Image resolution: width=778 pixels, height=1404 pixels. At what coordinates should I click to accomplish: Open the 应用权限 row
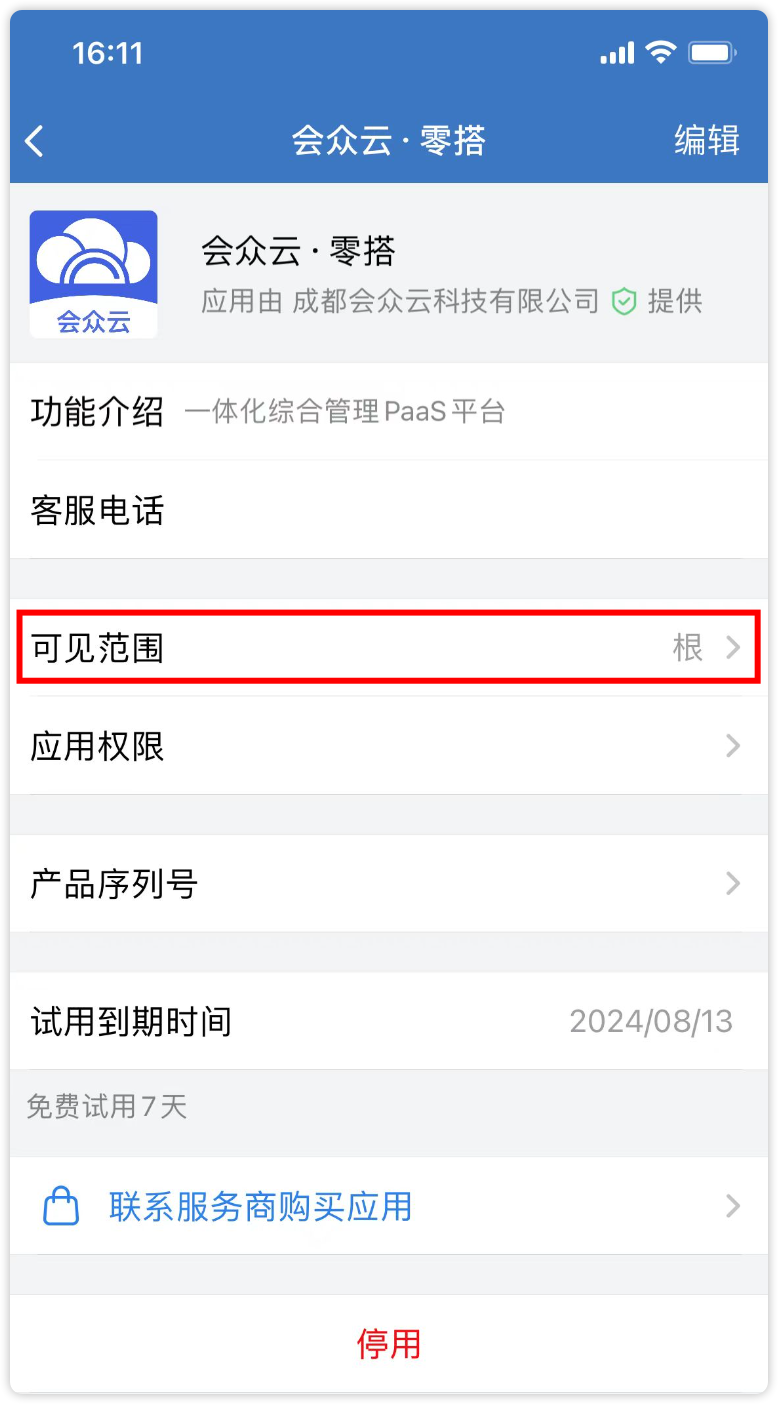click(388, 746)
